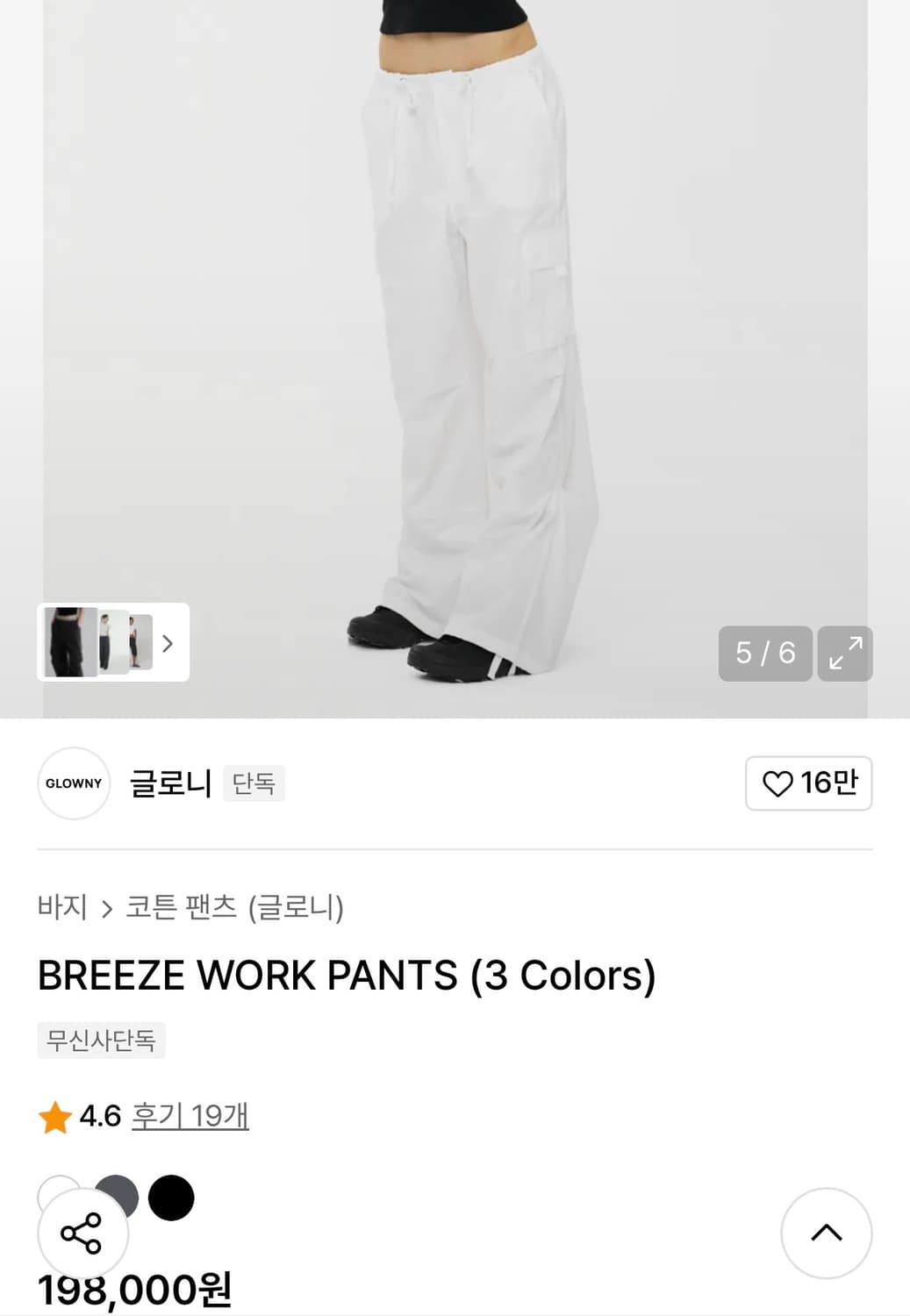Click the scroll-to-top arrow icon

click(826, 1233)
